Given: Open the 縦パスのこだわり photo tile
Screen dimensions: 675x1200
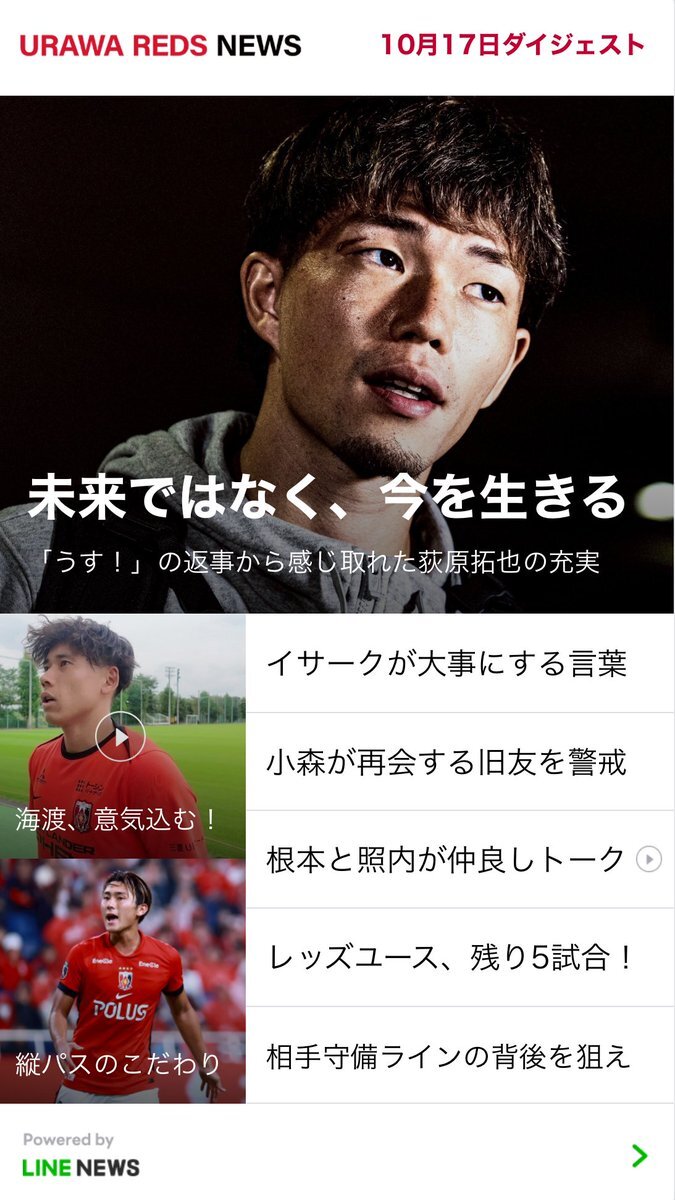Looking at the screenshot, I should [x=122, y=982].
